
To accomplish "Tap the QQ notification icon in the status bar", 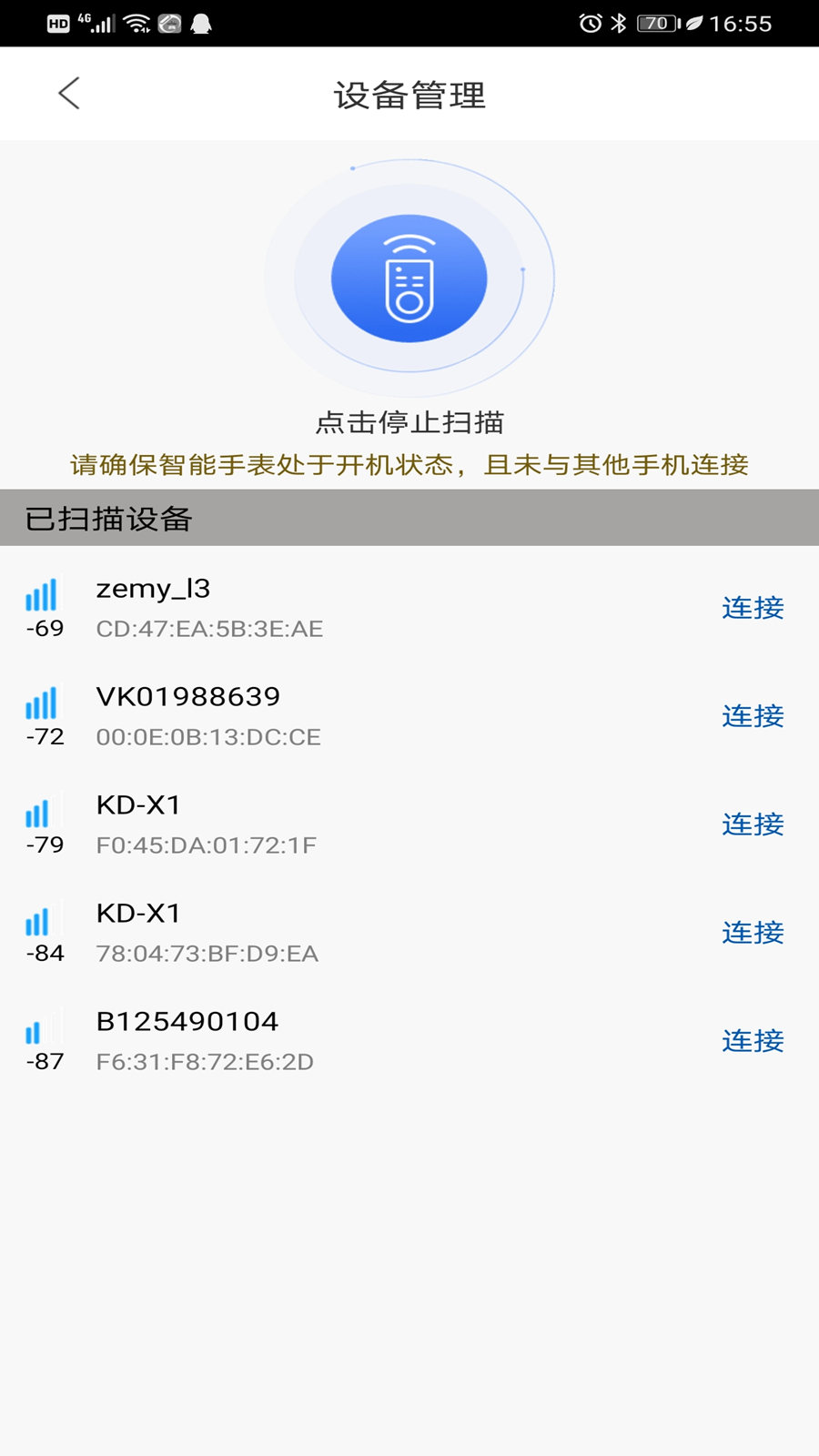I will [x=198, y=25].
